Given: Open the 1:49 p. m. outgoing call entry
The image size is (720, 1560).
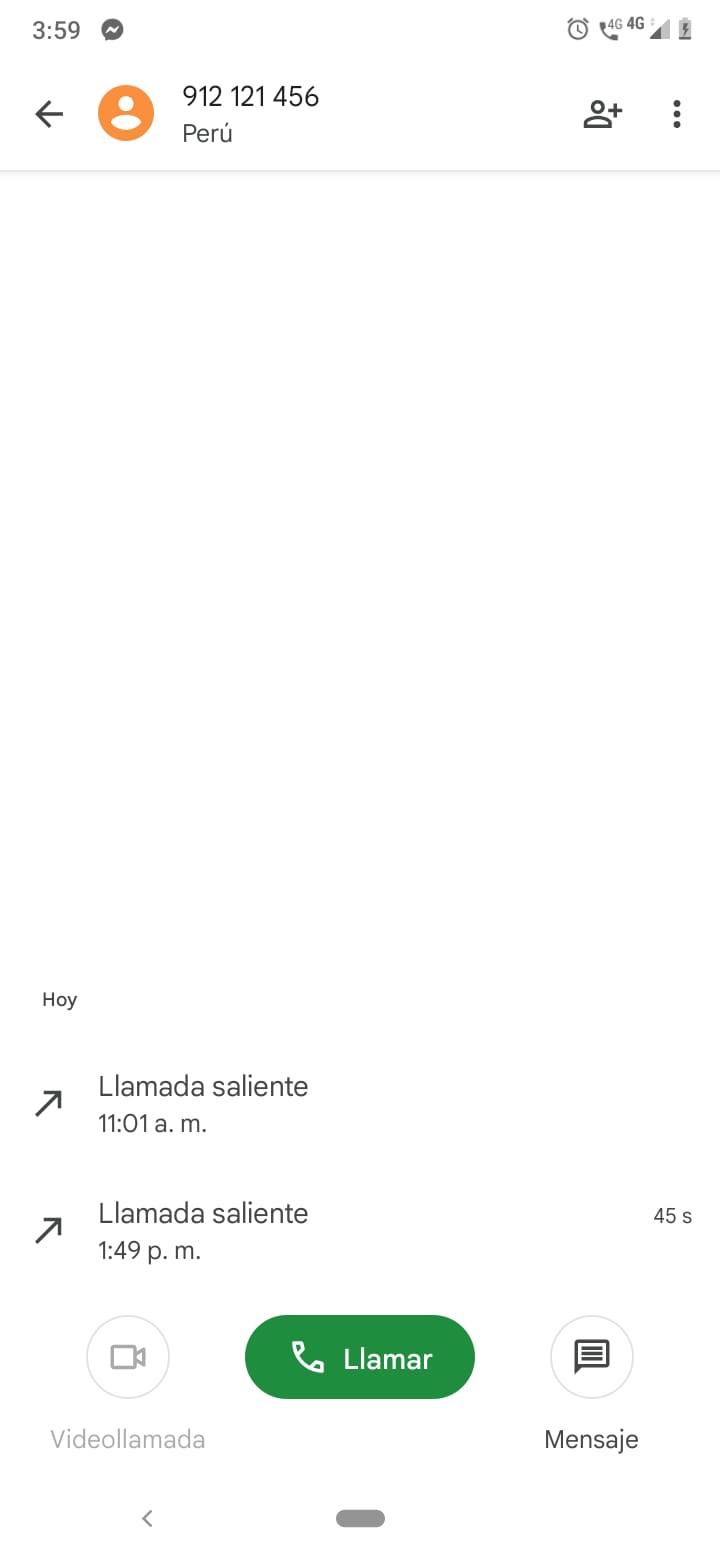Looking at the screenshot, I should point(360,1231).
